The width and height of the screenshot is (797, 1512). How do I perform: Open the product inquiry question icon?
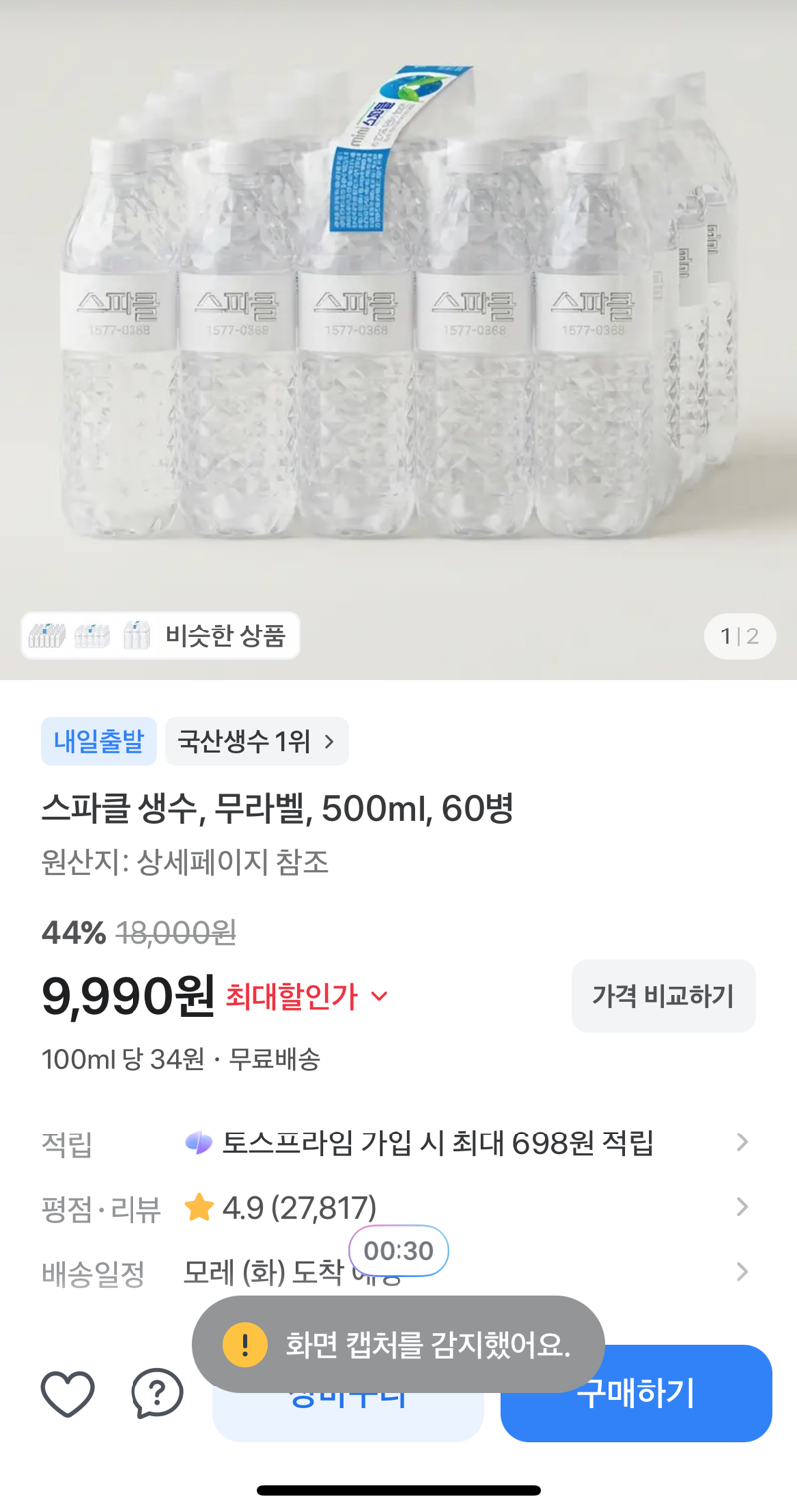click(x=157, y=1393)
